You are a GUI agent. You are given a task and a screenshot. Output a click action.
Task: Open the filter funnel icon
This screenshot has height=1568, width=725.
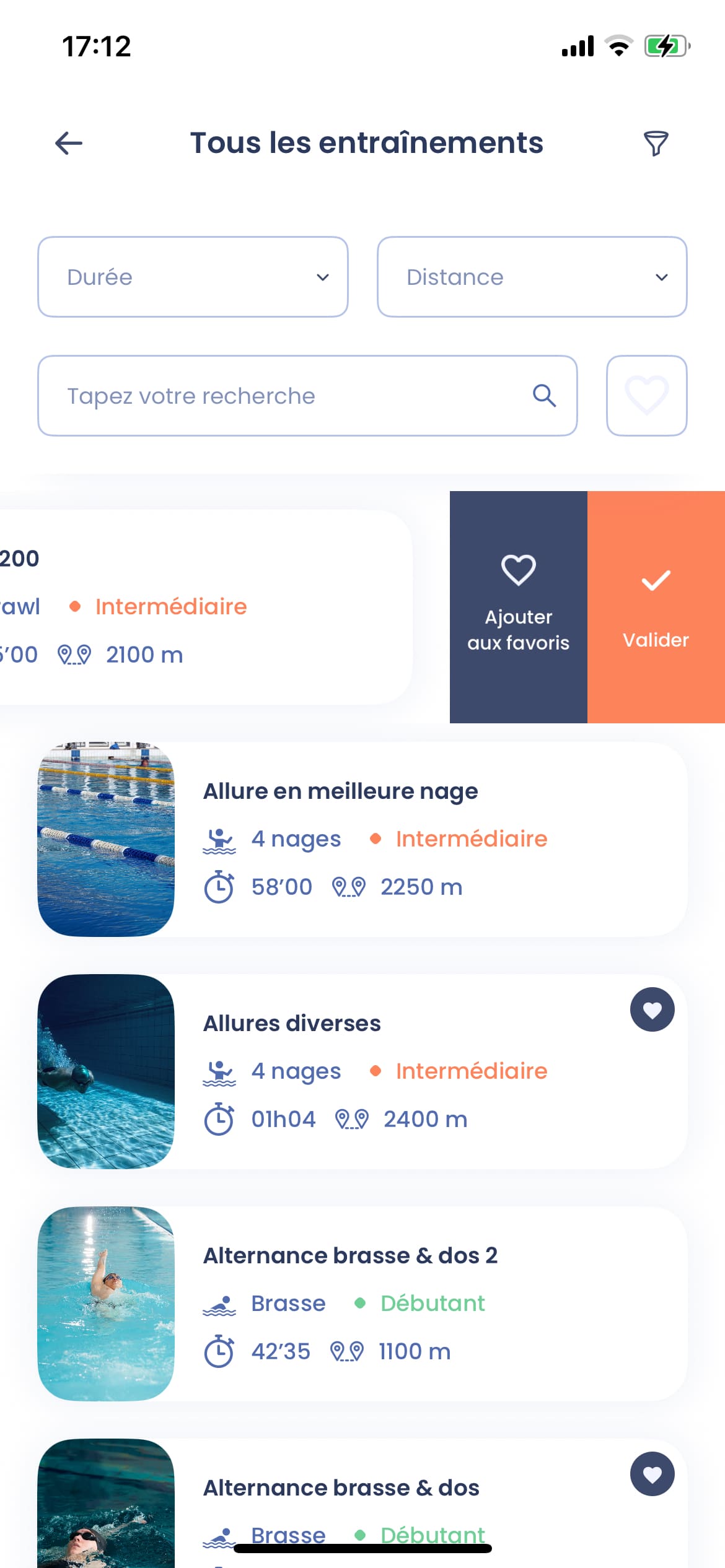656,143
